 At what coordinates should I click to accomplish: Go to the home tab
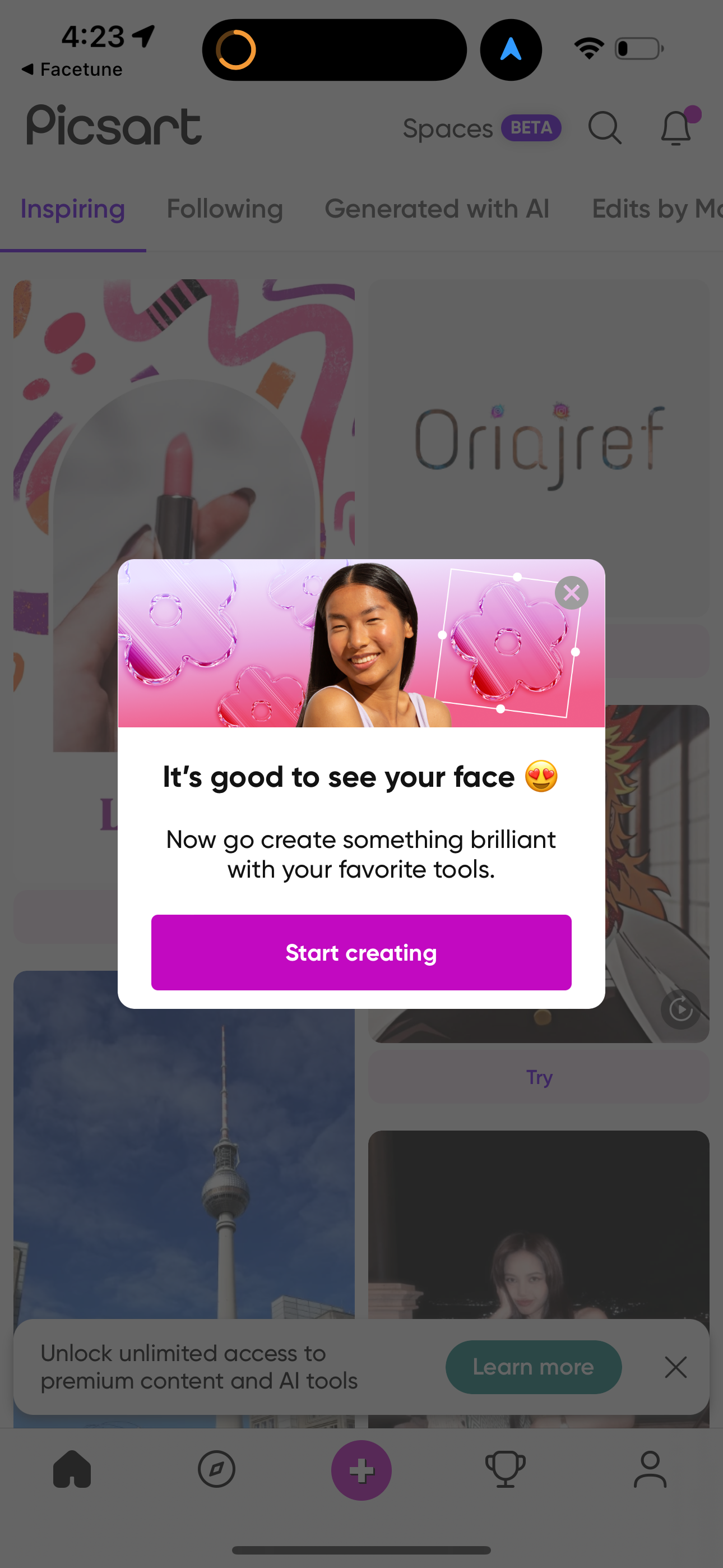(x=72, y=1469)
